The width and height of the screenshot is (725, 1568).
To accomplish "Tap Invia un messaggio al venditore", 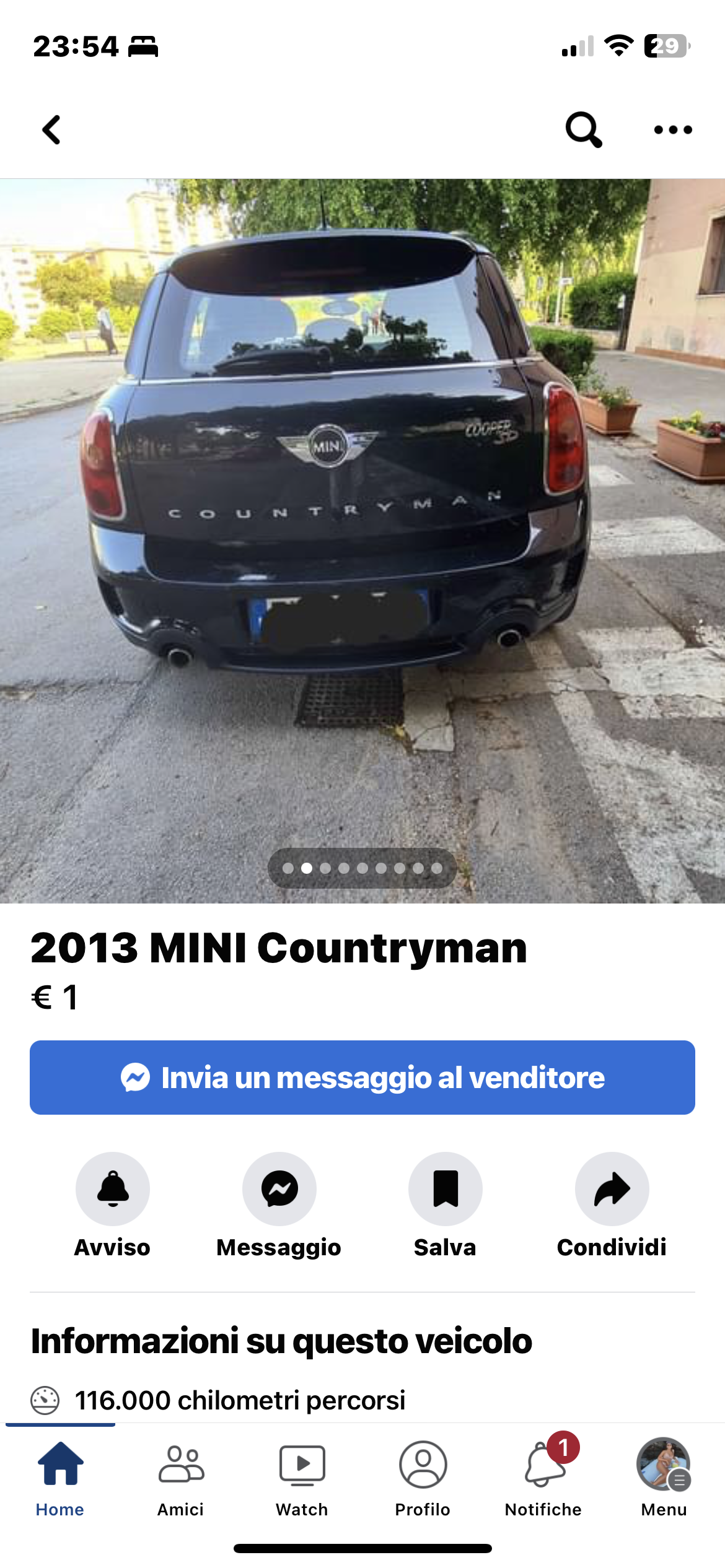I will (362, 1078).
